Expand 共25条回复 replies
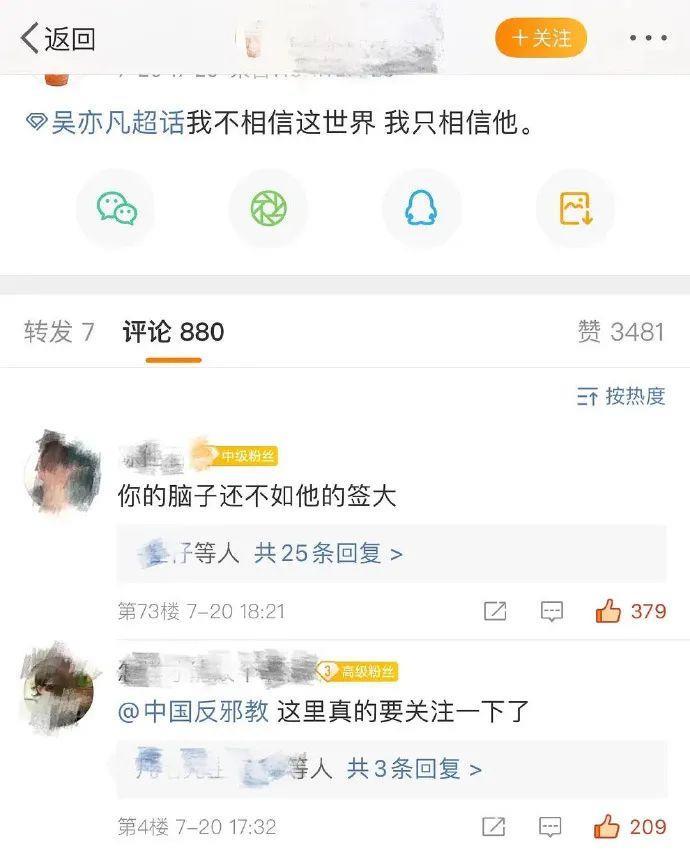Screen dimensions: 690x851 (x=328, y=553)
